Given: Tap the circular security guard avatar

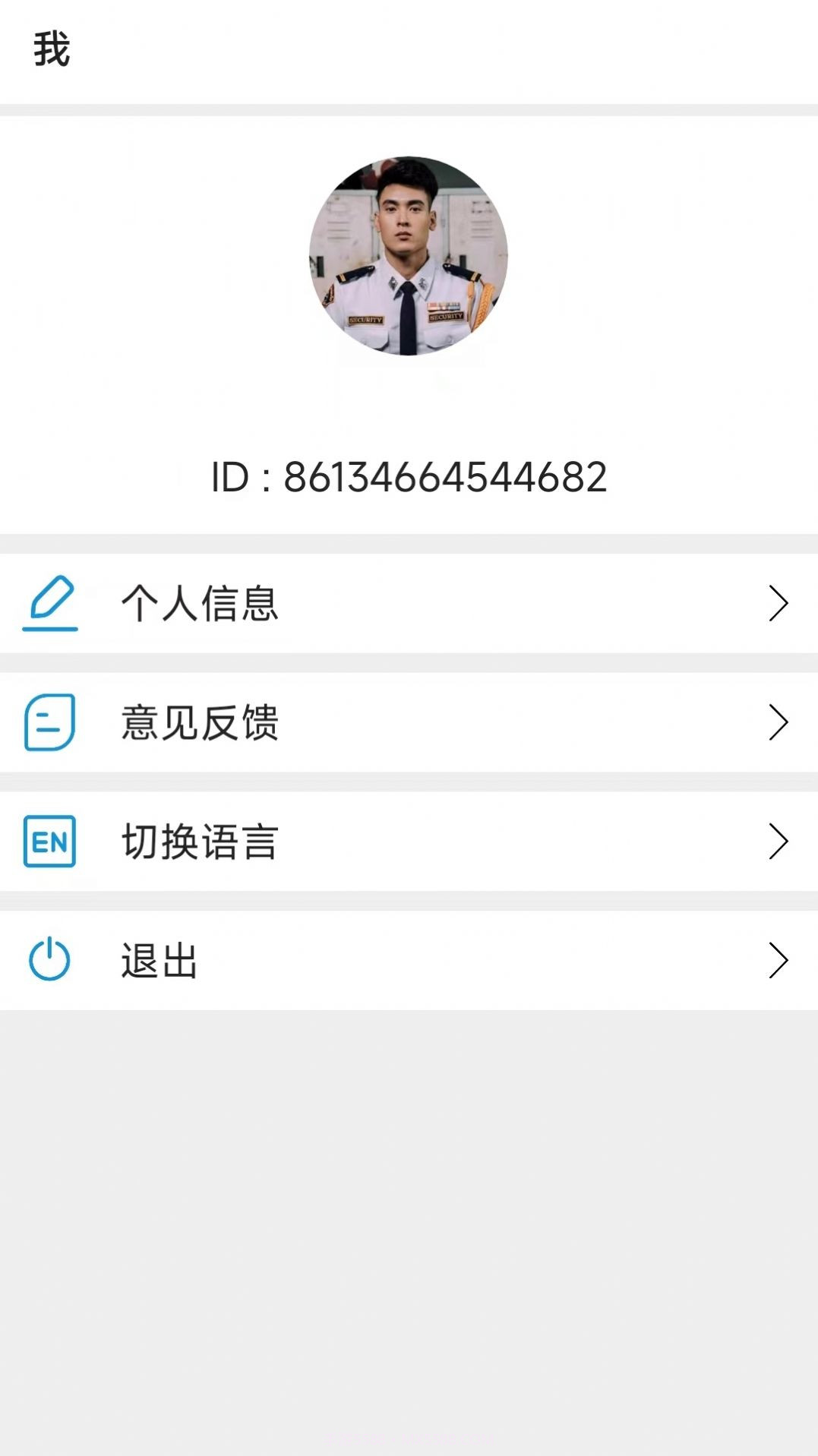Looking at the screenshot, I should pos(409,258).
